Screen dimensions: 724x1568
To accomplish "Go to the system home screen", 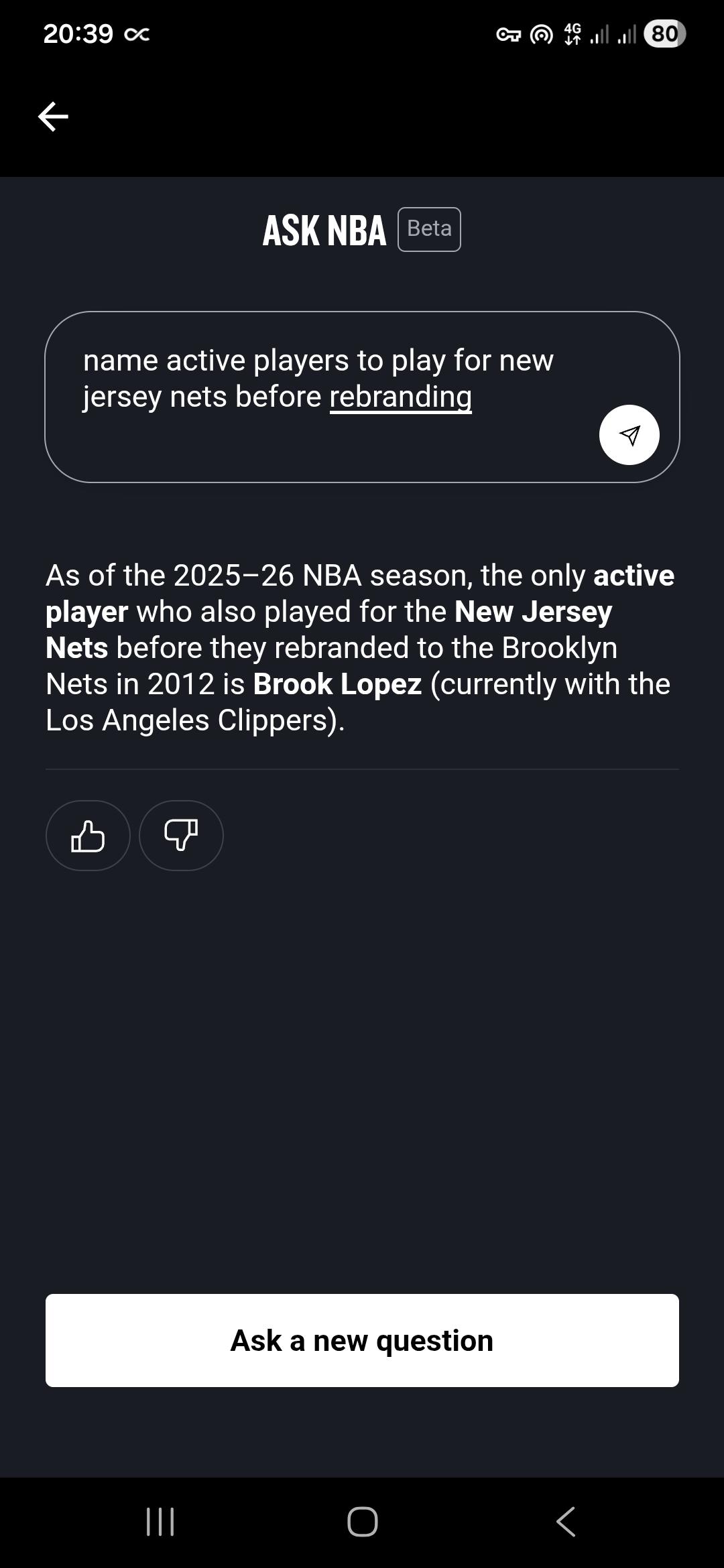I will point(362,1521).
